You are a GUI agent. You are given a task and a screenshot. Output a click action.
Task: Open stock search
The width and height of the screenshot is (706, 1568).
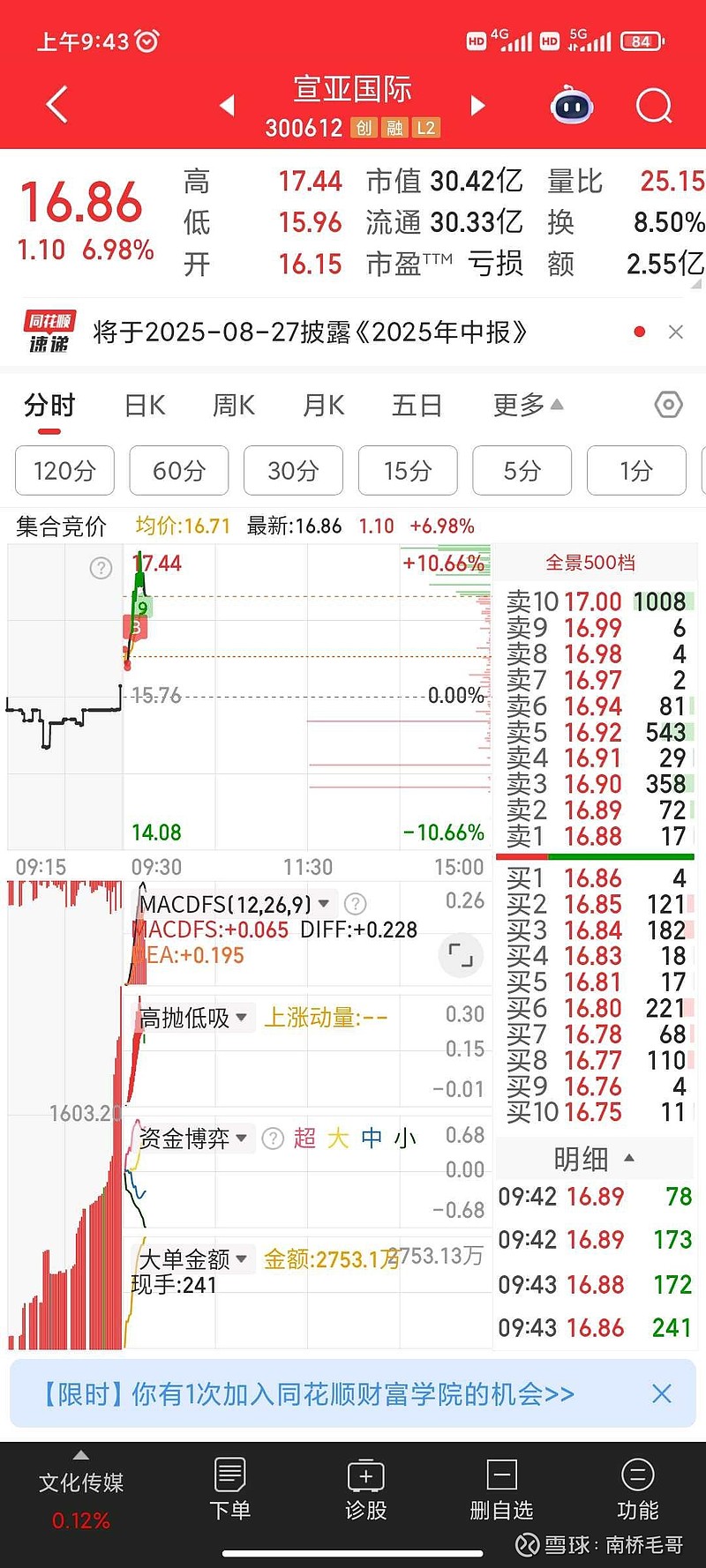tap(654, 106)
